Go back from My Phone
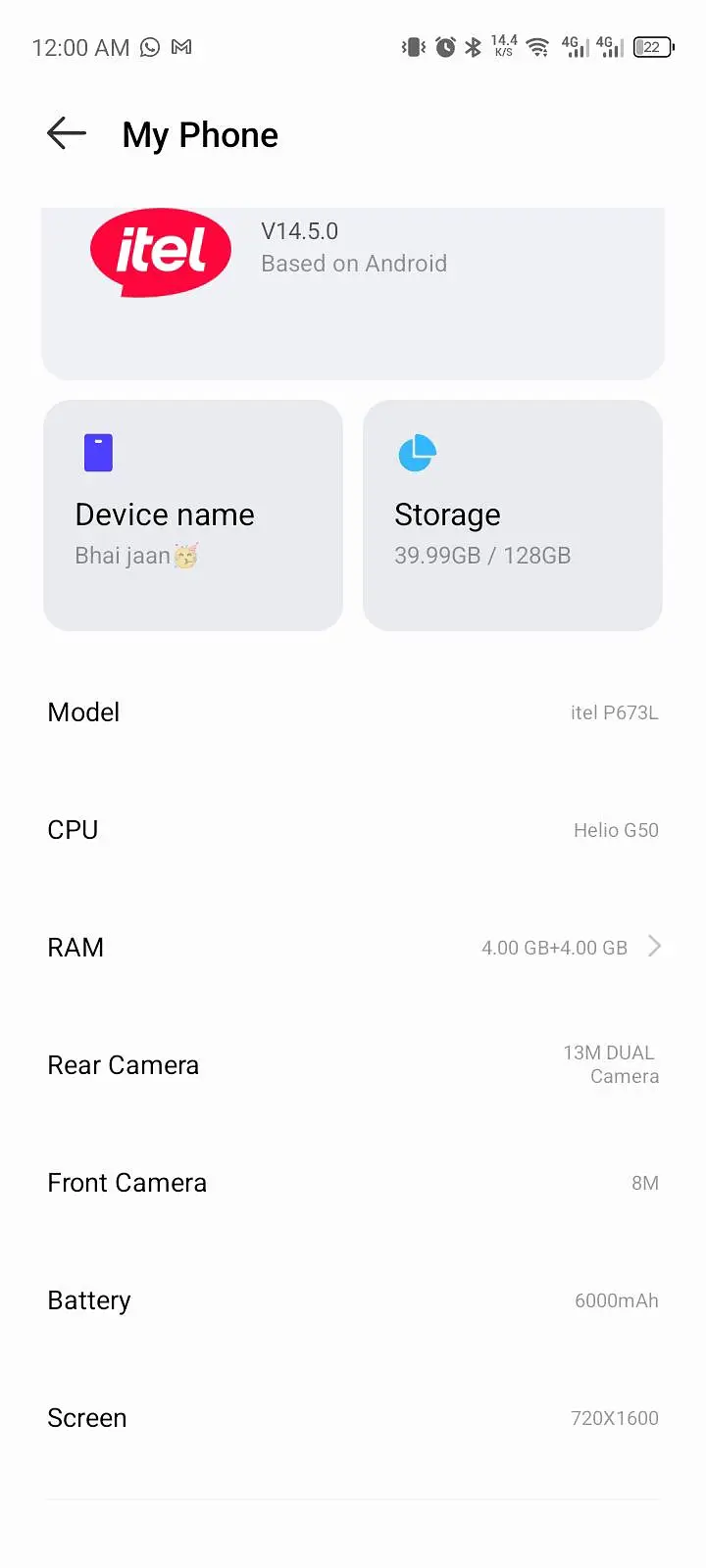This screenshot has height=1568, width=706. click(x=67, y=133)
